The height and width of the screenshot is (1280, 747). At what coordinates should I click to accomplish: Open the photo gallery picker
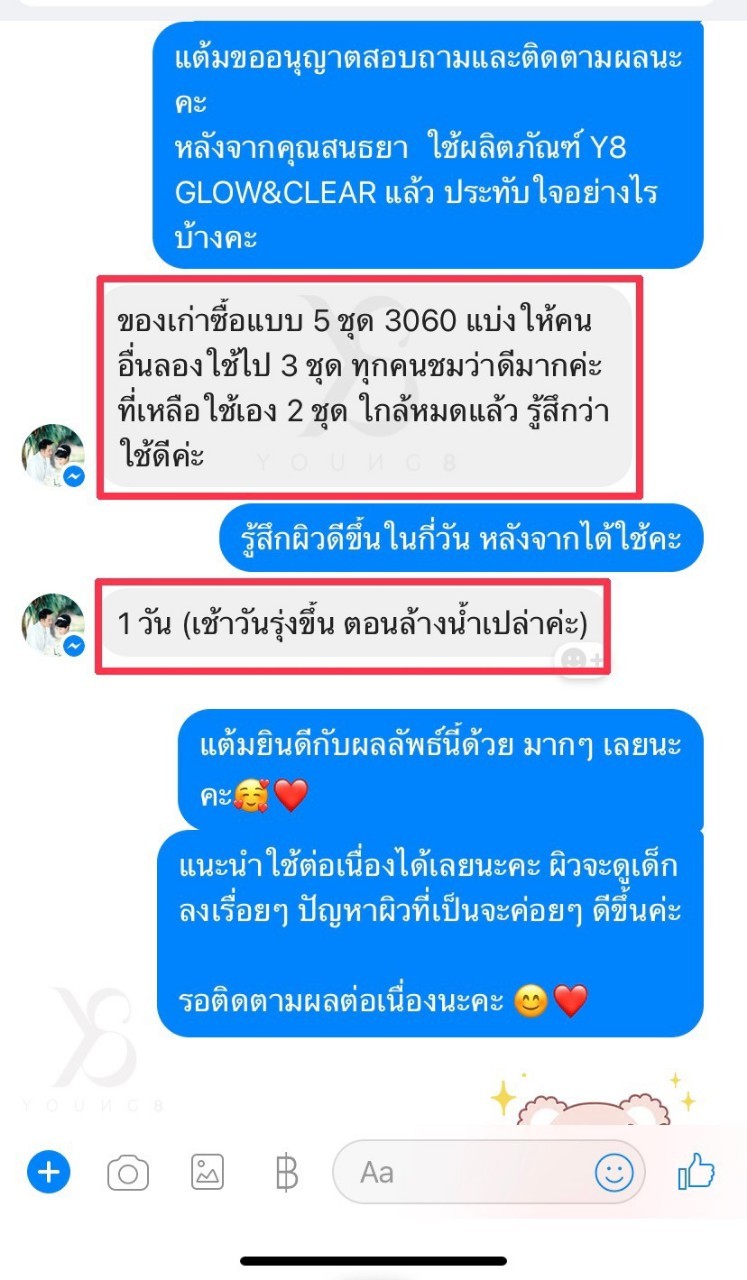coord(207,1172)
